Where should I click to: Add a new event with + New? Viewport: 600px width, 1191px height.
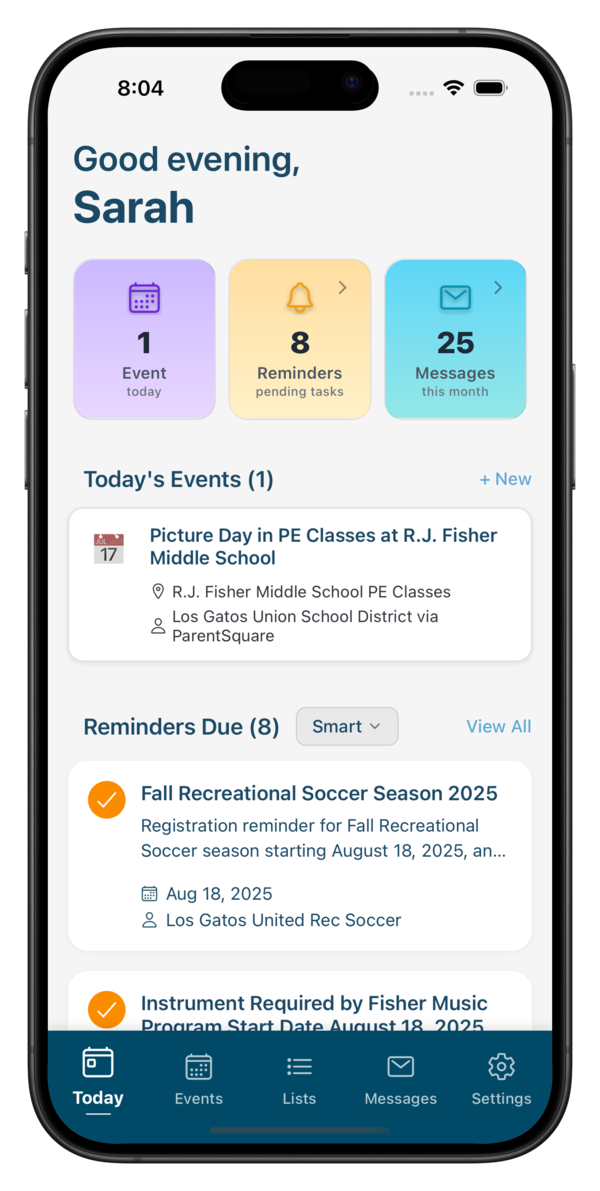505,479
